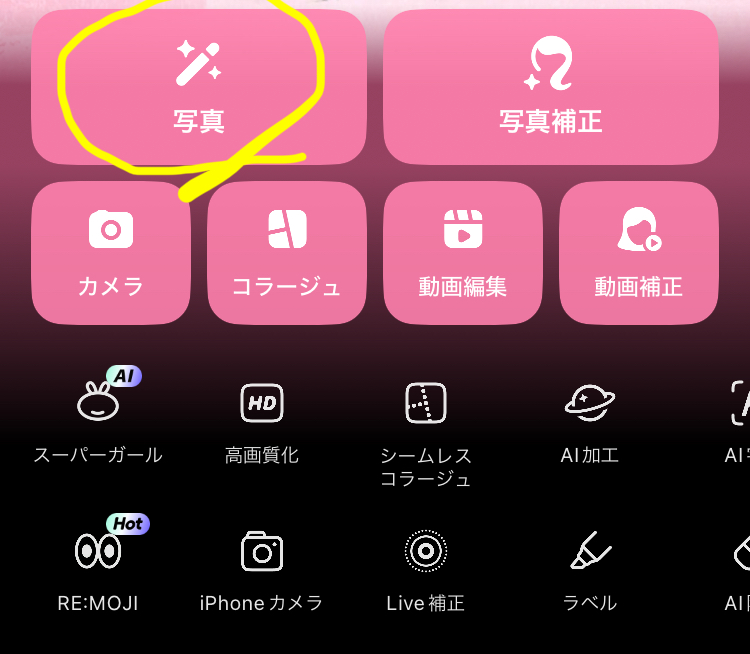Launch the カメラ camera
The width and height of the screenshot is (750, 654).
point(111,252)
